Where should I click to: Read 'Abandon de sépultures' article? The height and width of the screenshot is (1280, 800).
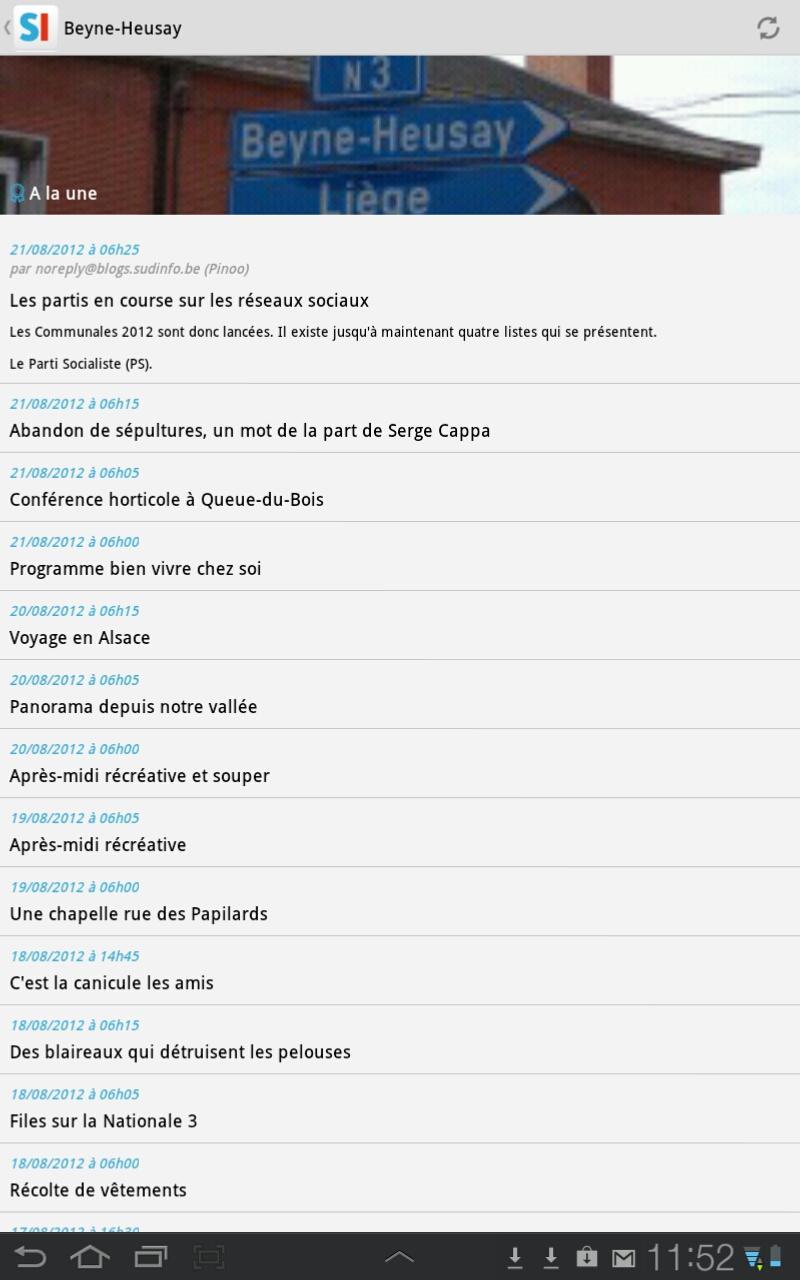250,431
